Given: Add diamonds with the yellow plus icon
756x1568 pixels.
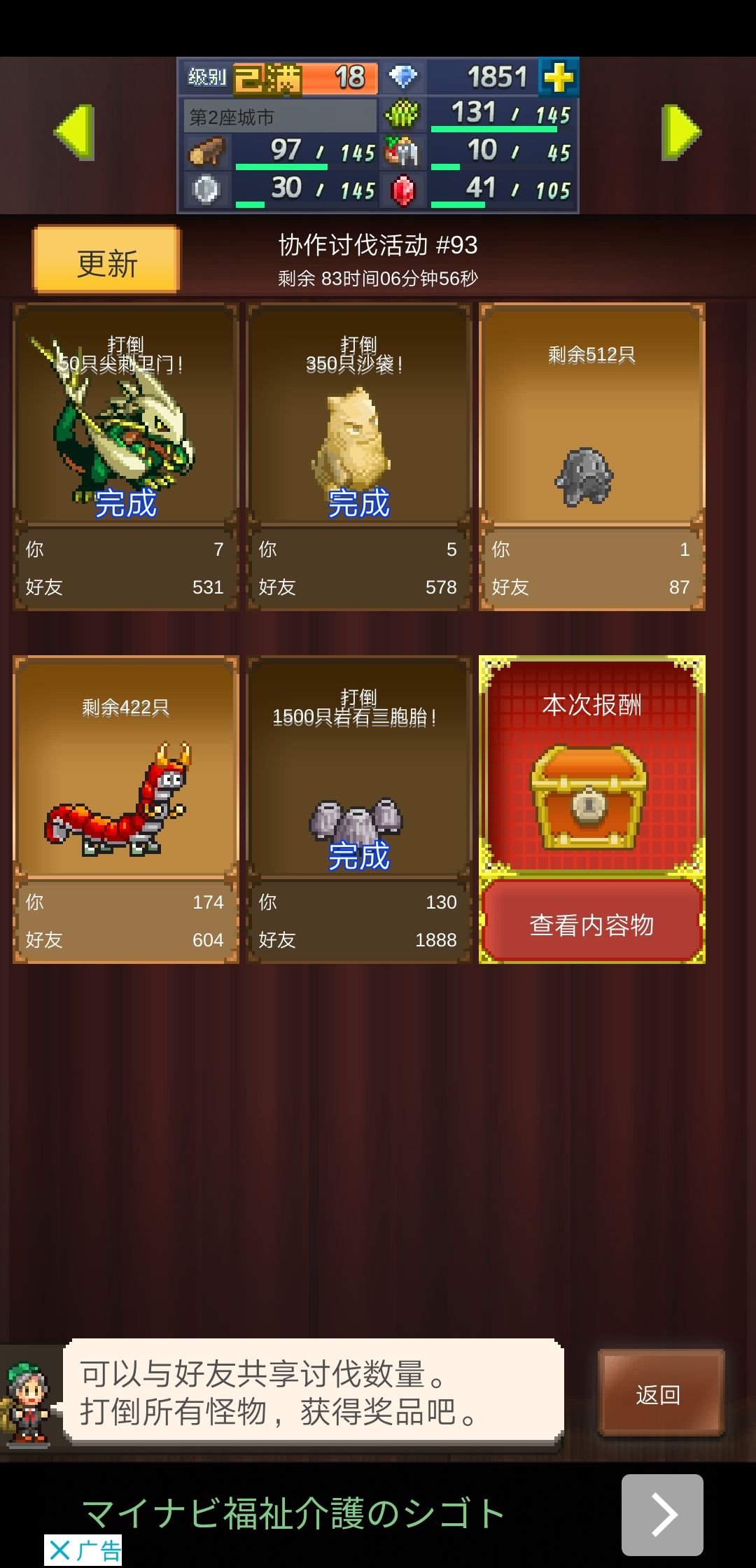Looking at the screenshot, I should (x=559, y=77).
